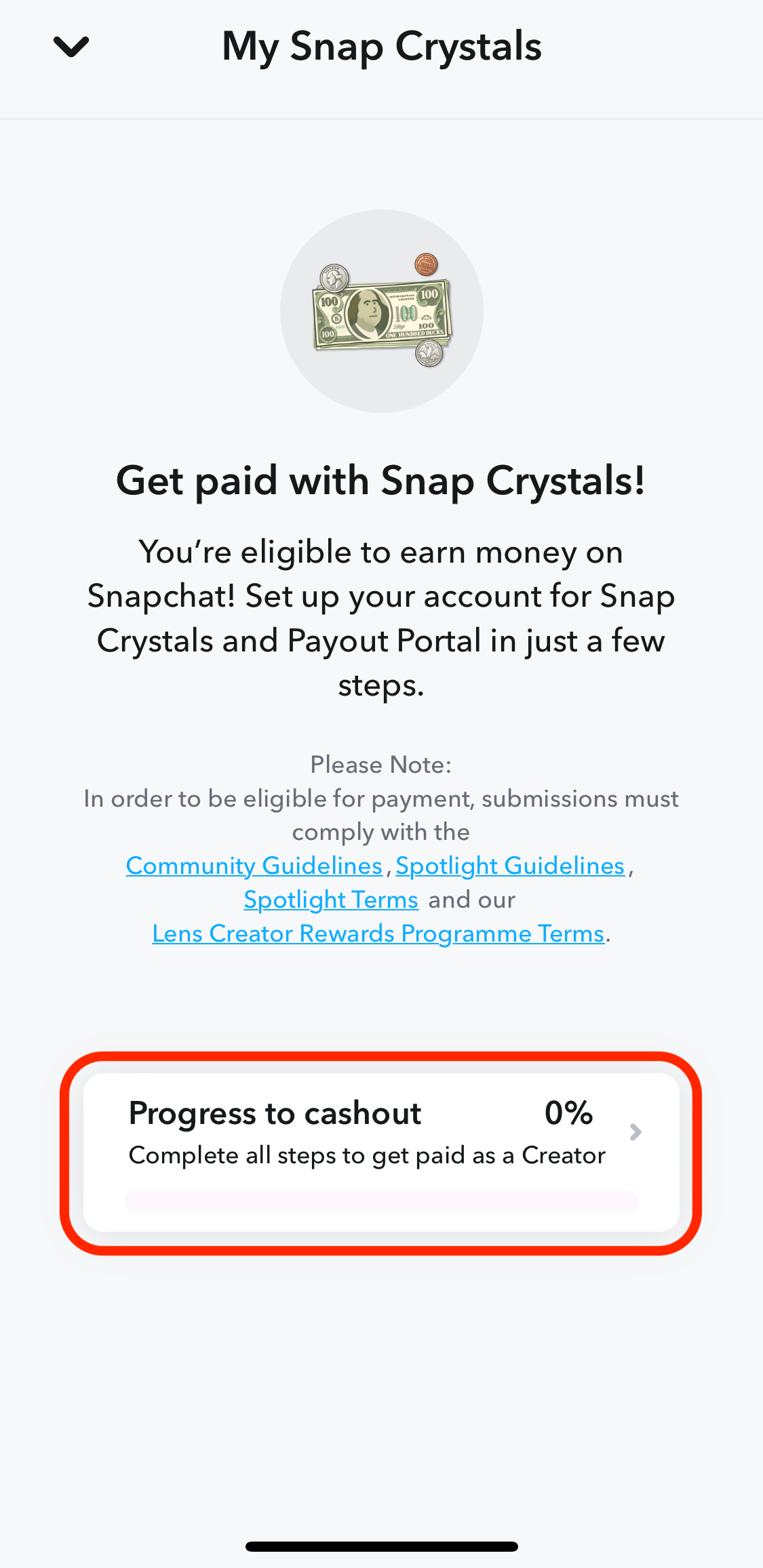Collapse the My Snap Crystals screen via down chevron
The width and height of the screenshot is (763, 1568).
coord(70,46)
